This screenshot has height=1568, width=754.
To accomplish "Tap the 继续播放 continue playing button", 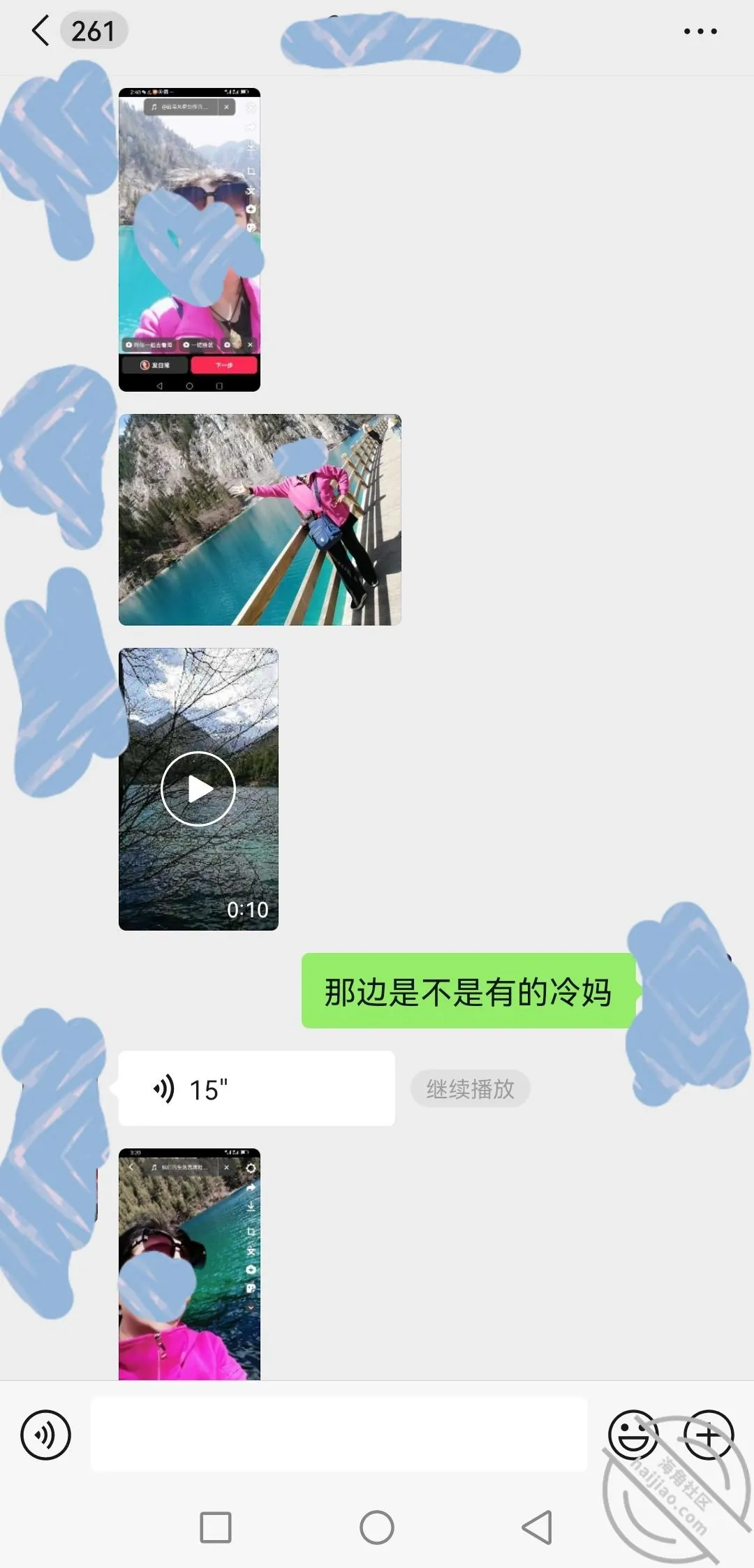I will point(470,1088).
